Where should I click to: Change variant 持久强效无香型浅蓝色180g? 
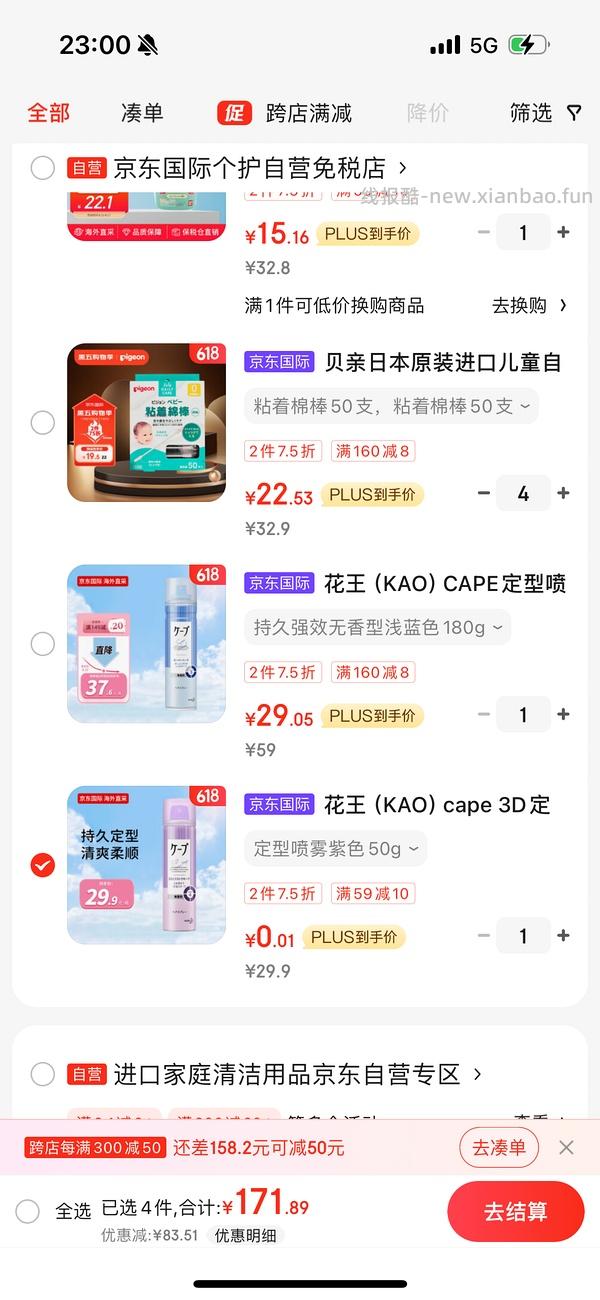click(377, 627)
